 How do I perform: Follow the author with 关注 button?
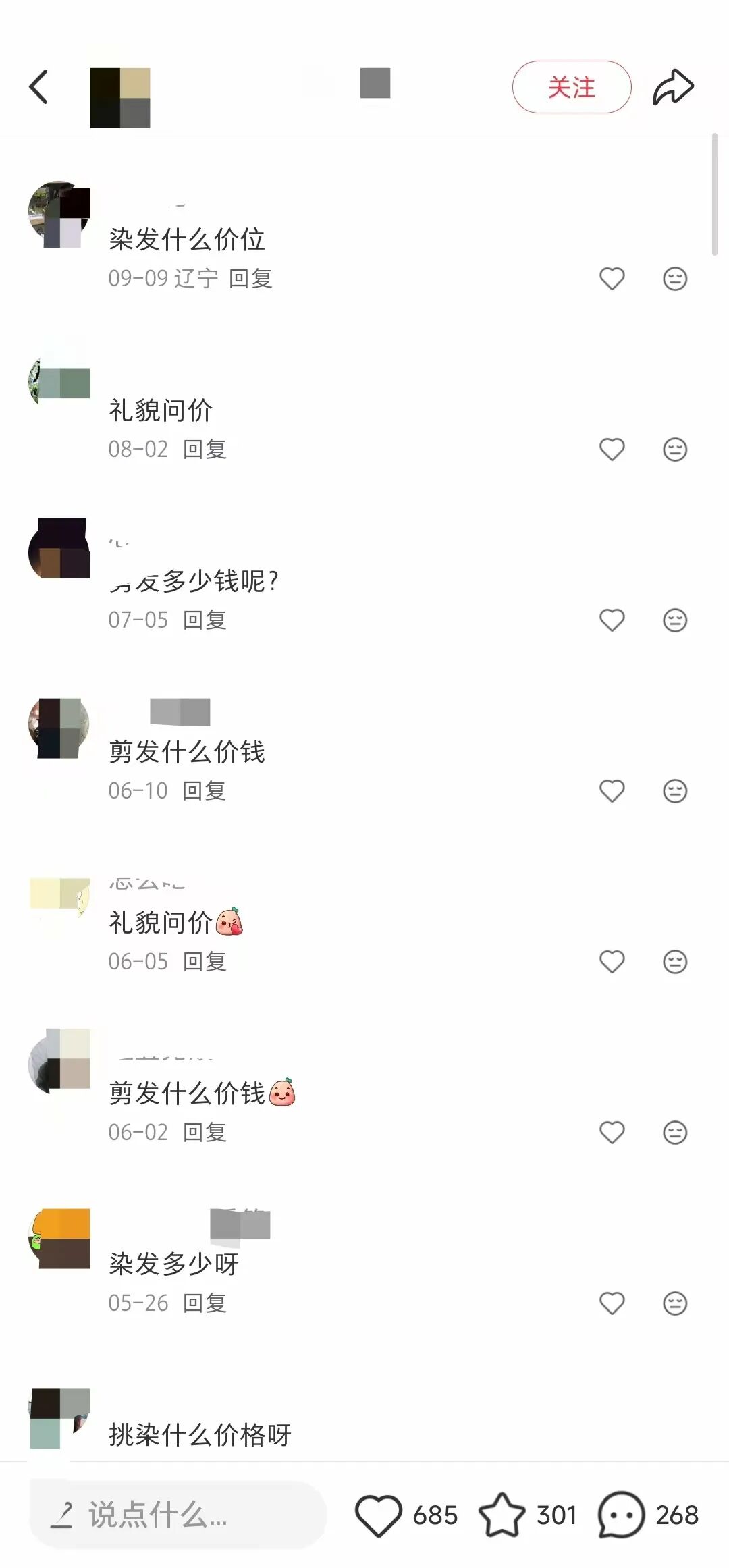pyautogui.click(x=571, y=87)
